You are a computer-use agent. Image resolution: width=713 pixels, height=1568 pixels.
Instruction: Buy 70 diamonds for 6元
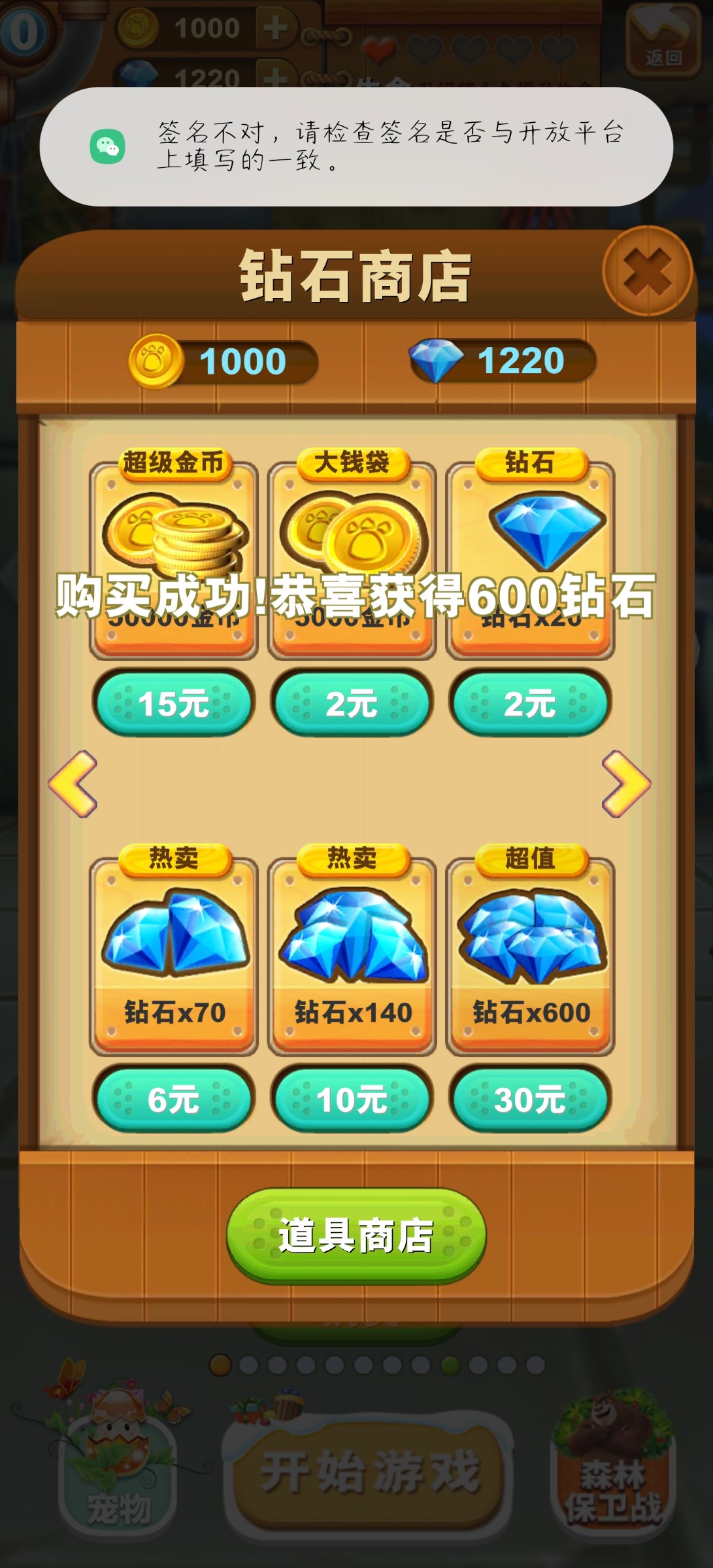(x=173, y=1100)
